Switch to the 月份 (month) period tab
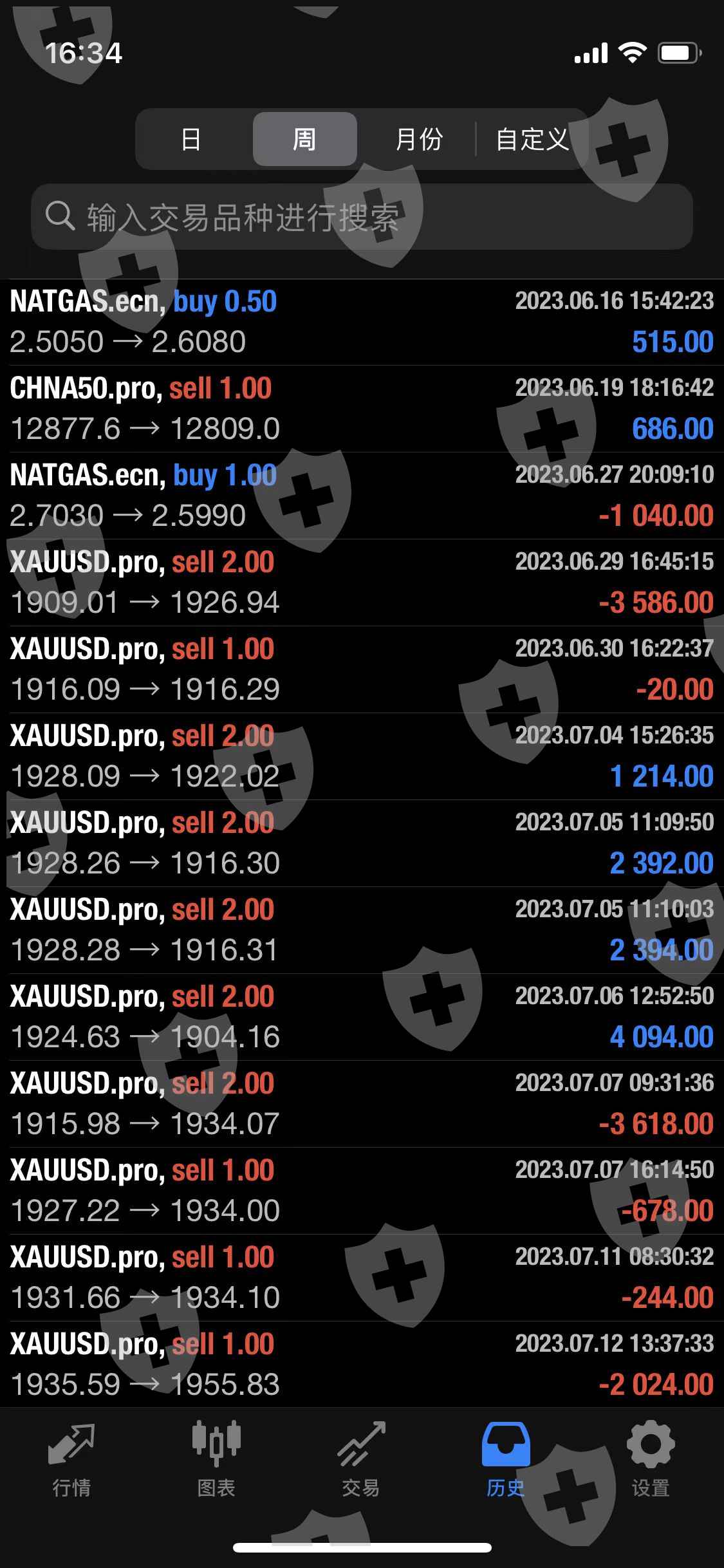The width and height of the screenshot is (724, 1568). point(418,139)
